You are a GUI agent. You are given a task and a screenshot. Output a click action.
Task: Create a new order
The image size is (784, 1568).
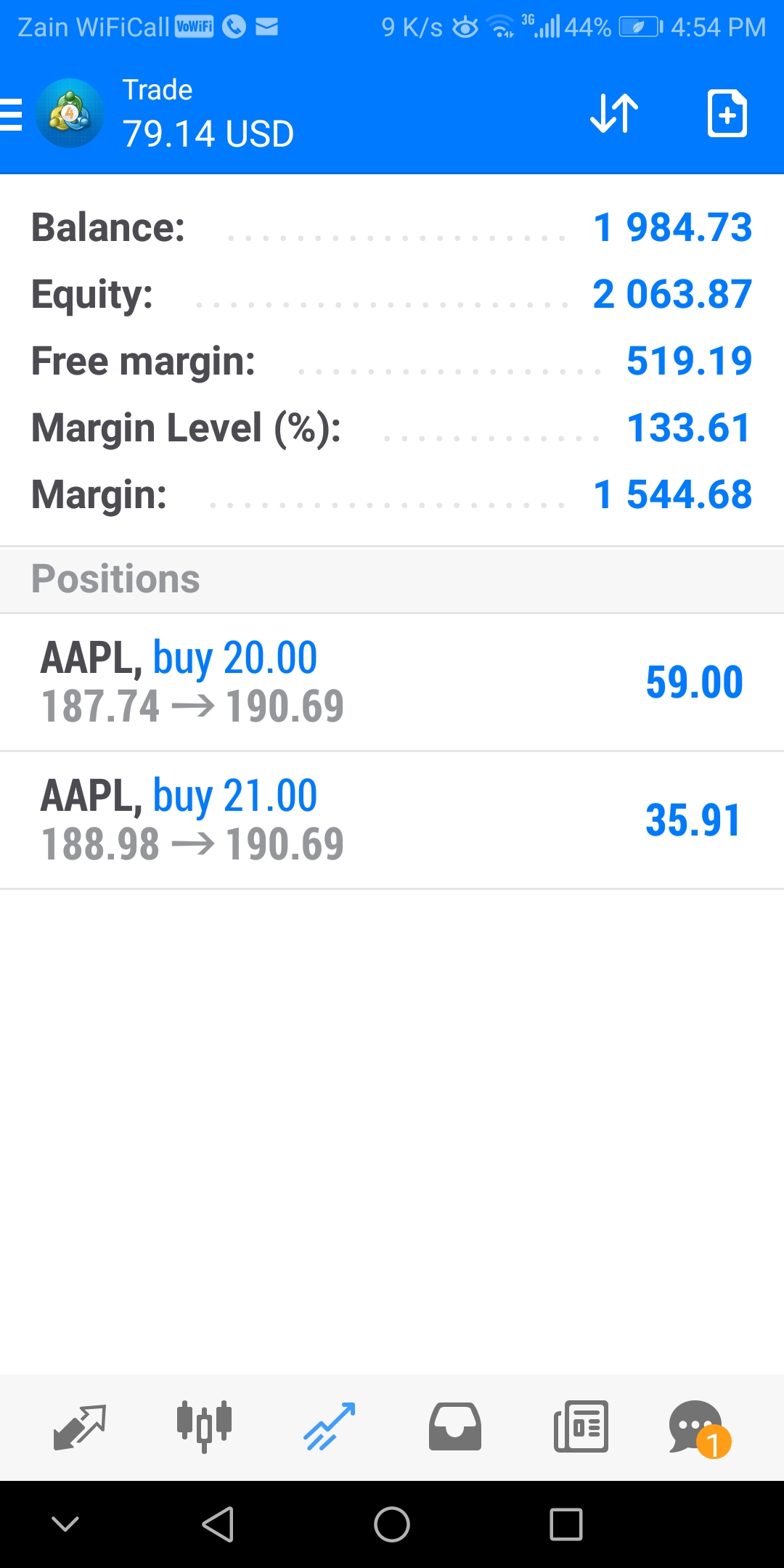(x=727, y=113)
